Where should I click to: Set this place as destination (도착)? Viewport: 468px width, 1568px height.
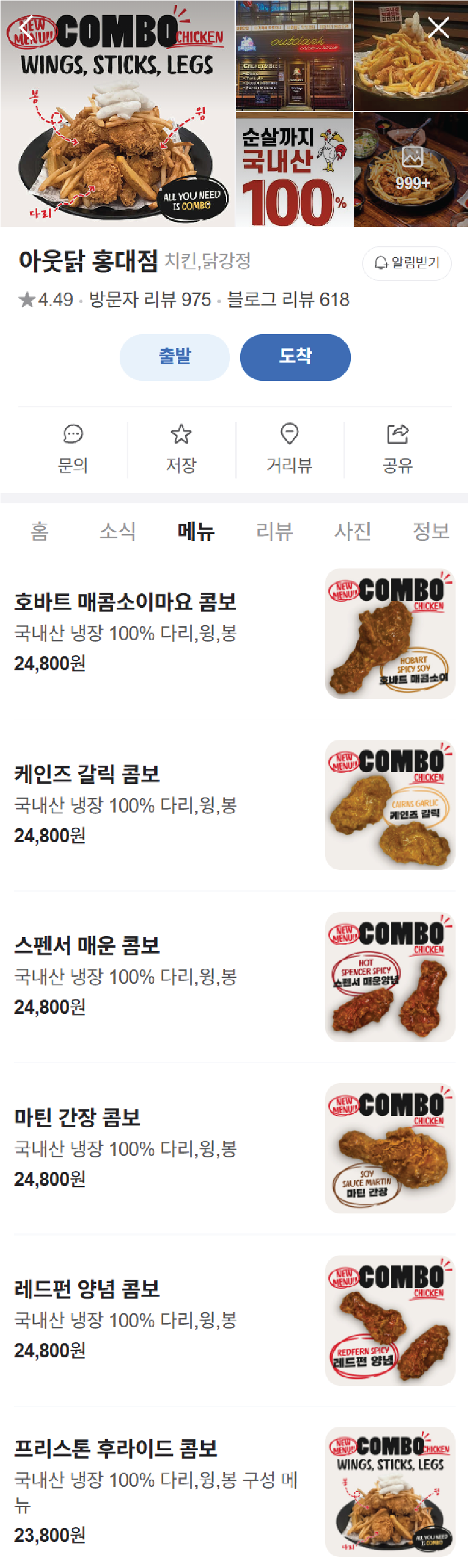pyautogui.click(x=295, y=357)
